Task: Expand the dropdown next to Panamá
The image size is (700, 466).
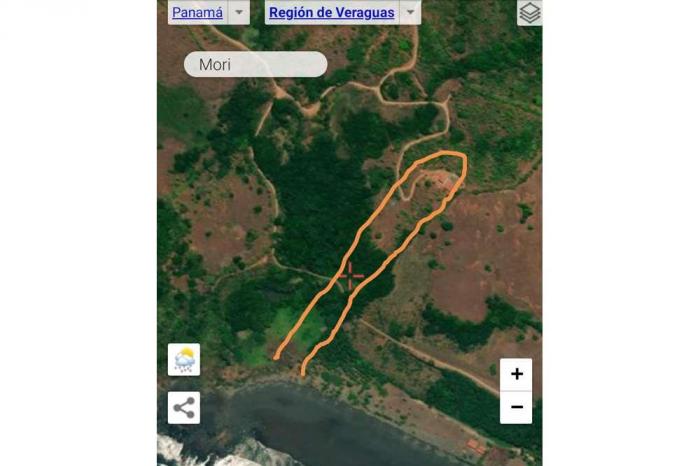Action: (238, 13)
